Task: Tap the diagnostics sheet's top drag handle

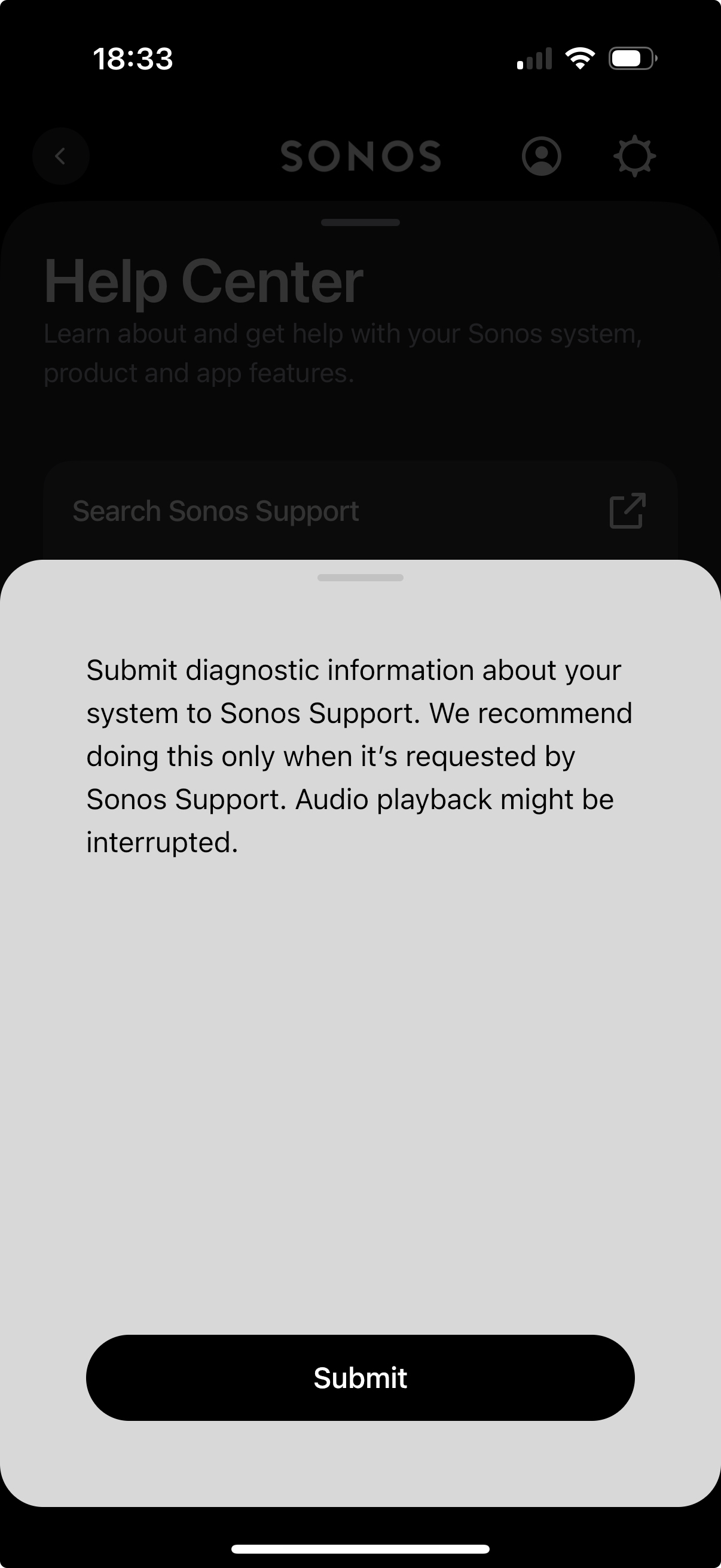Action: click(360, 578)
